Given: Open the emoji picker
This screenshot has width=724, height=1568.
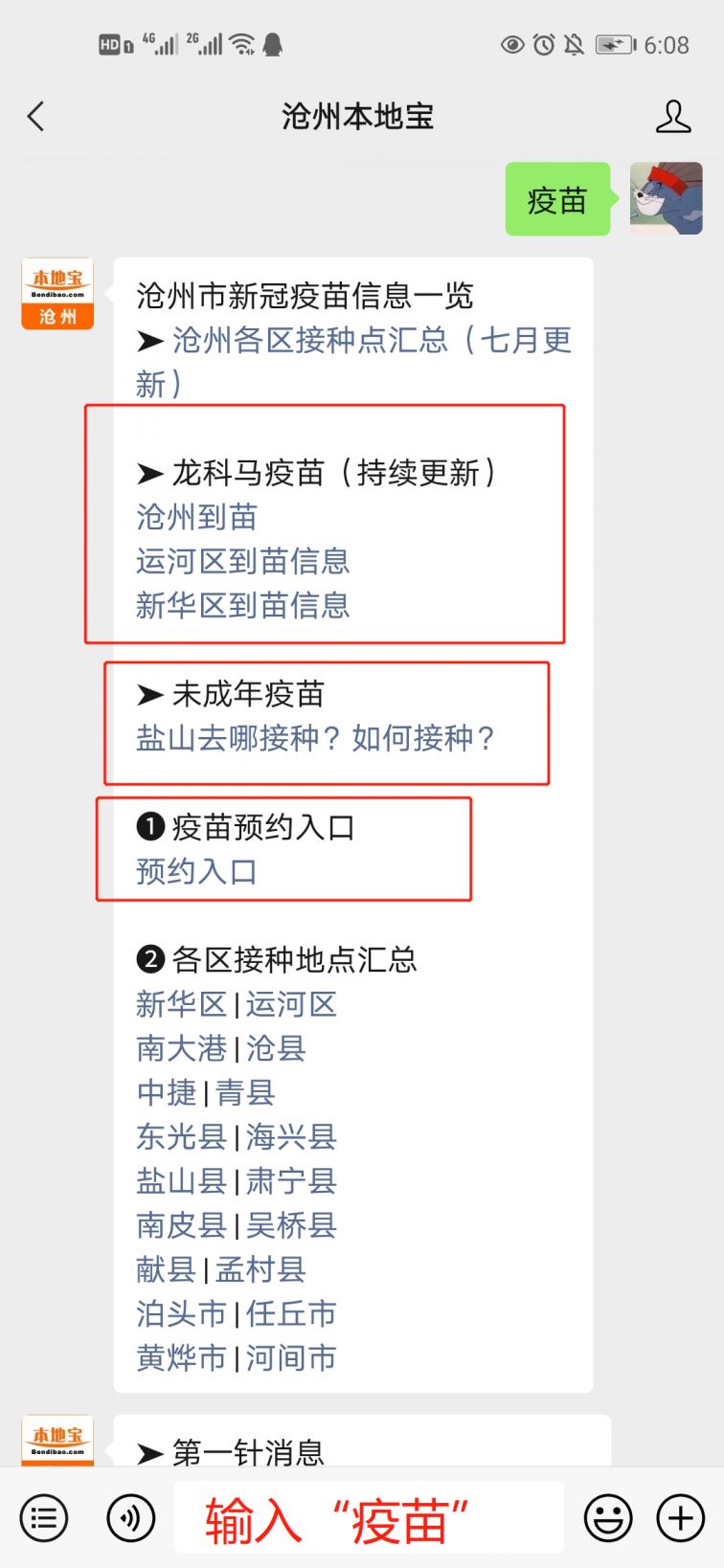Looking at the screenshot, I should point(608,1518).
